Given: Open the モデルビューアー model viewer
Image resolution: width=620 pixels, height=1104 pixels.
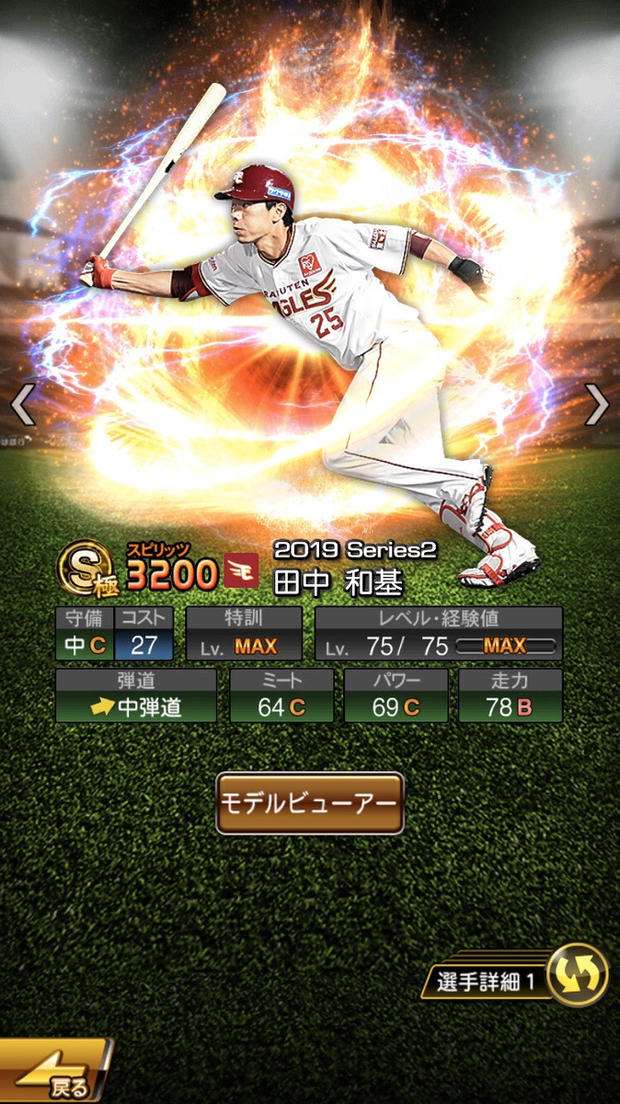Looking at the screenshot, I should tap(310, 803).
